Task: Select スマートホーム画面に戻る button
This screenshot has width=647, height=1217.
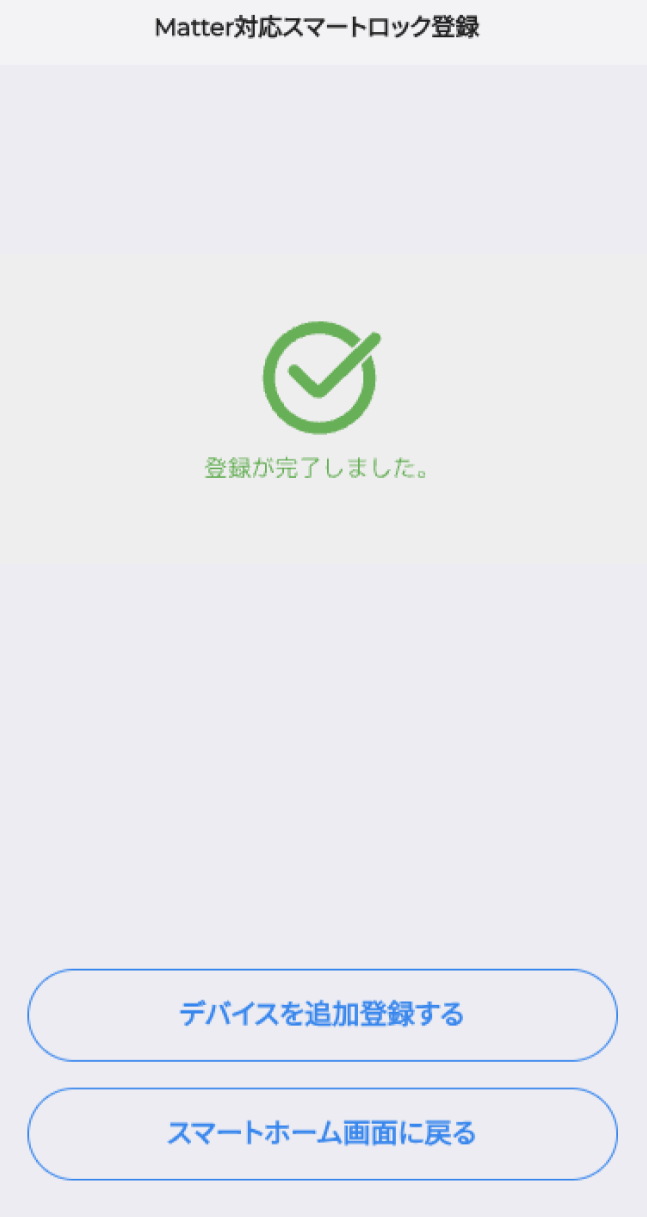Action: [x=322, y=1134]
